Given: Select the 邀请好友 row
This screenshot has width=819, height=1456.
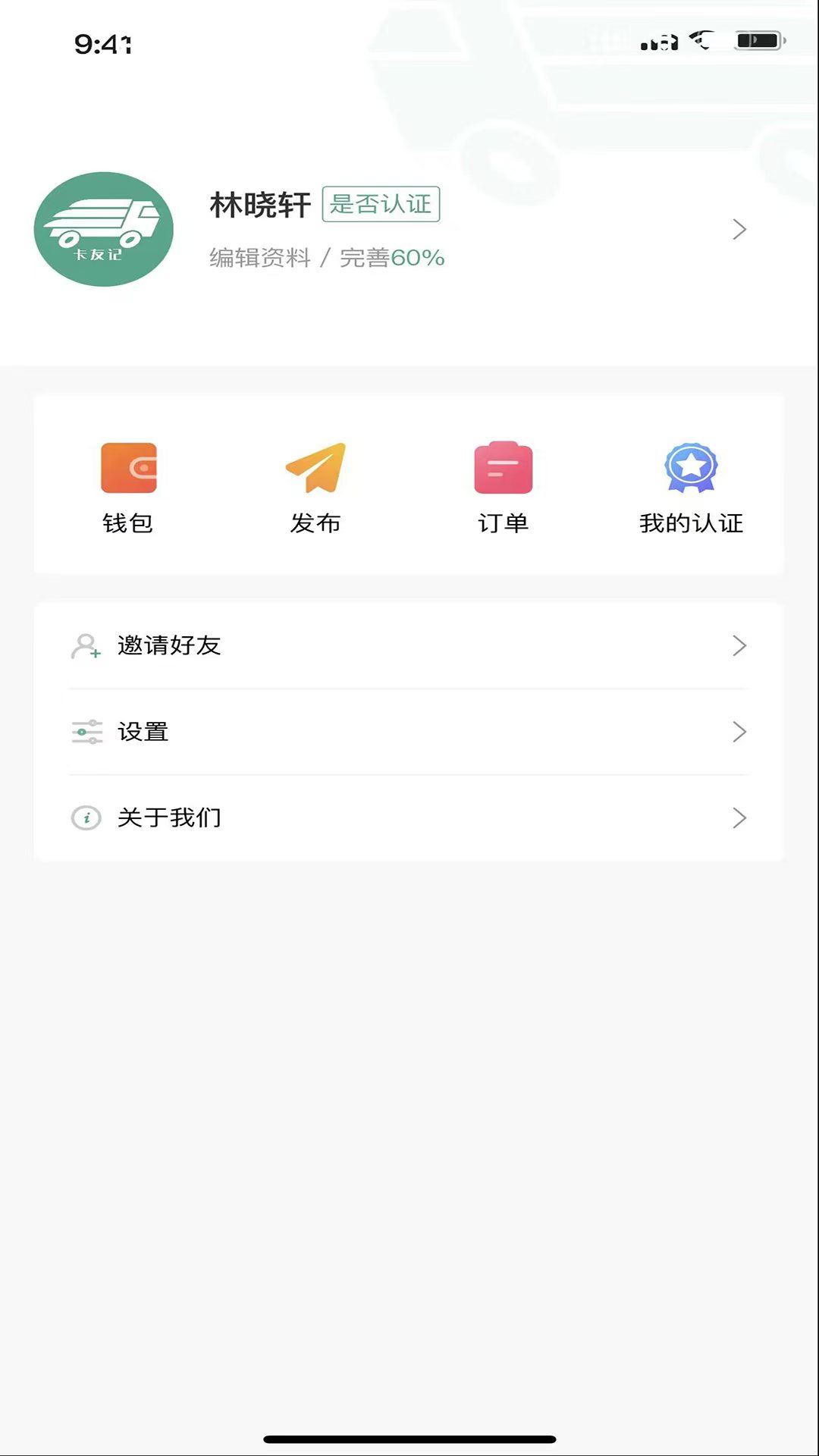Looking at the screenshot, I should [x=408, y=645].
